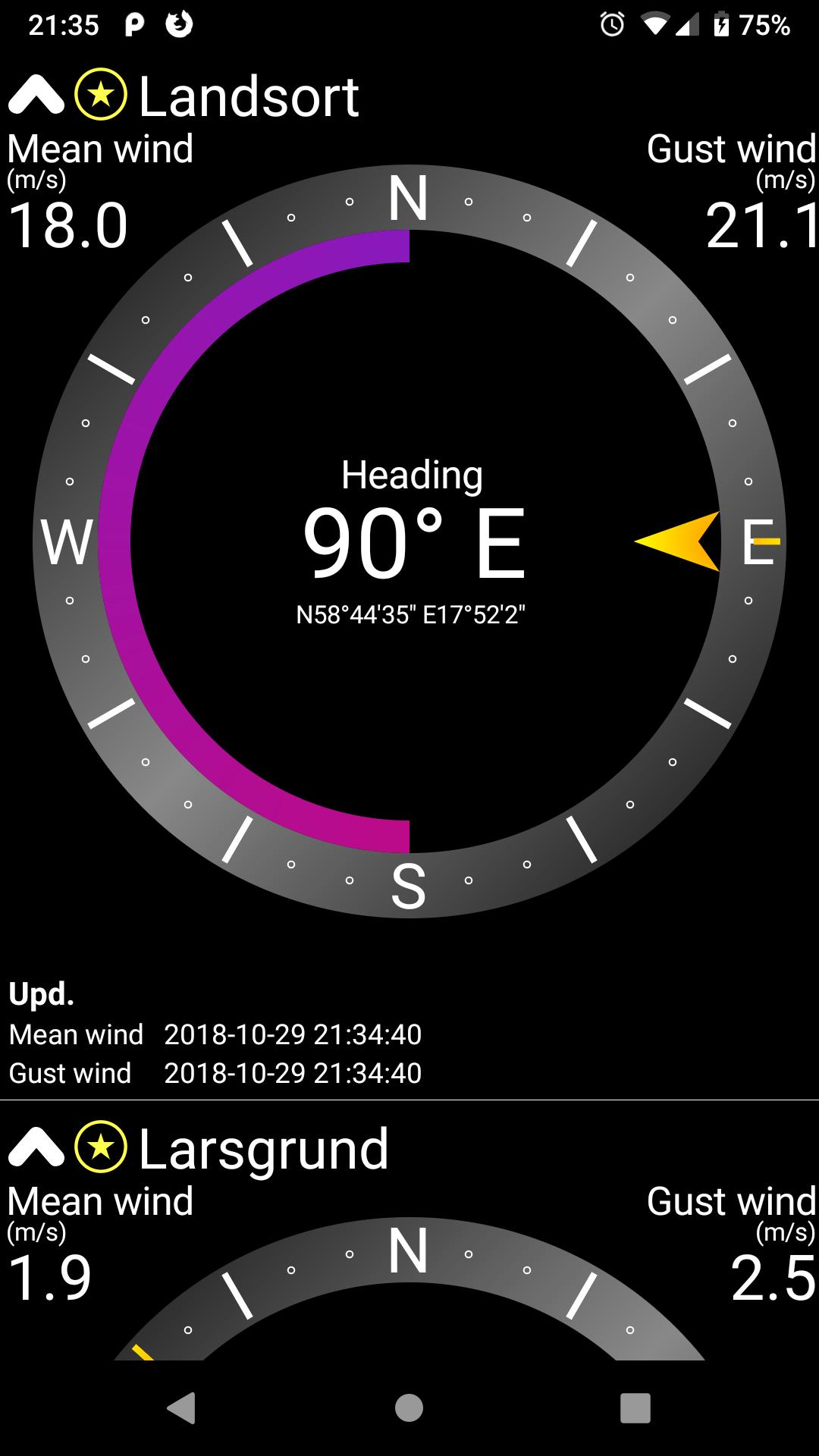Collapse the Larsgrund station panel
Viewport: 819px width, 1456px height.
point(36,1147)
